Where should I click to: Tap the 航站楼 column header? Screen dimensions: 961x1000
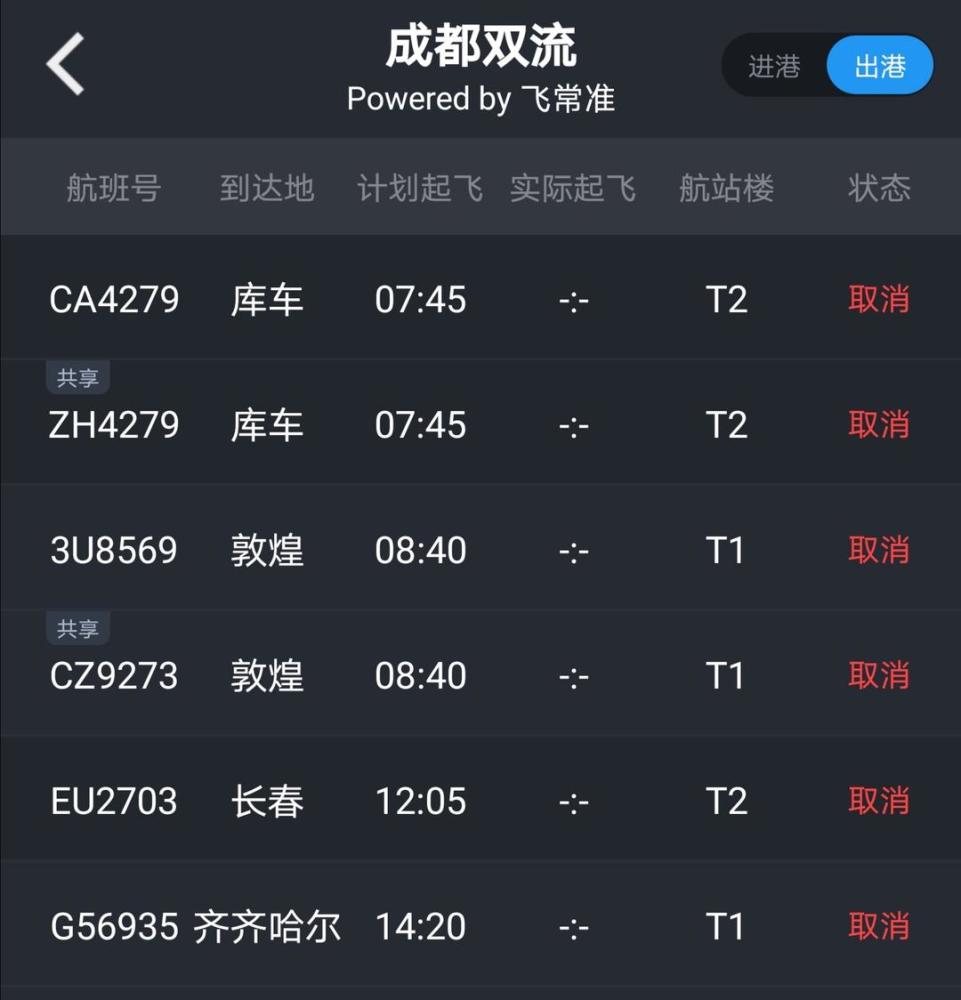[x=728, y=188]
